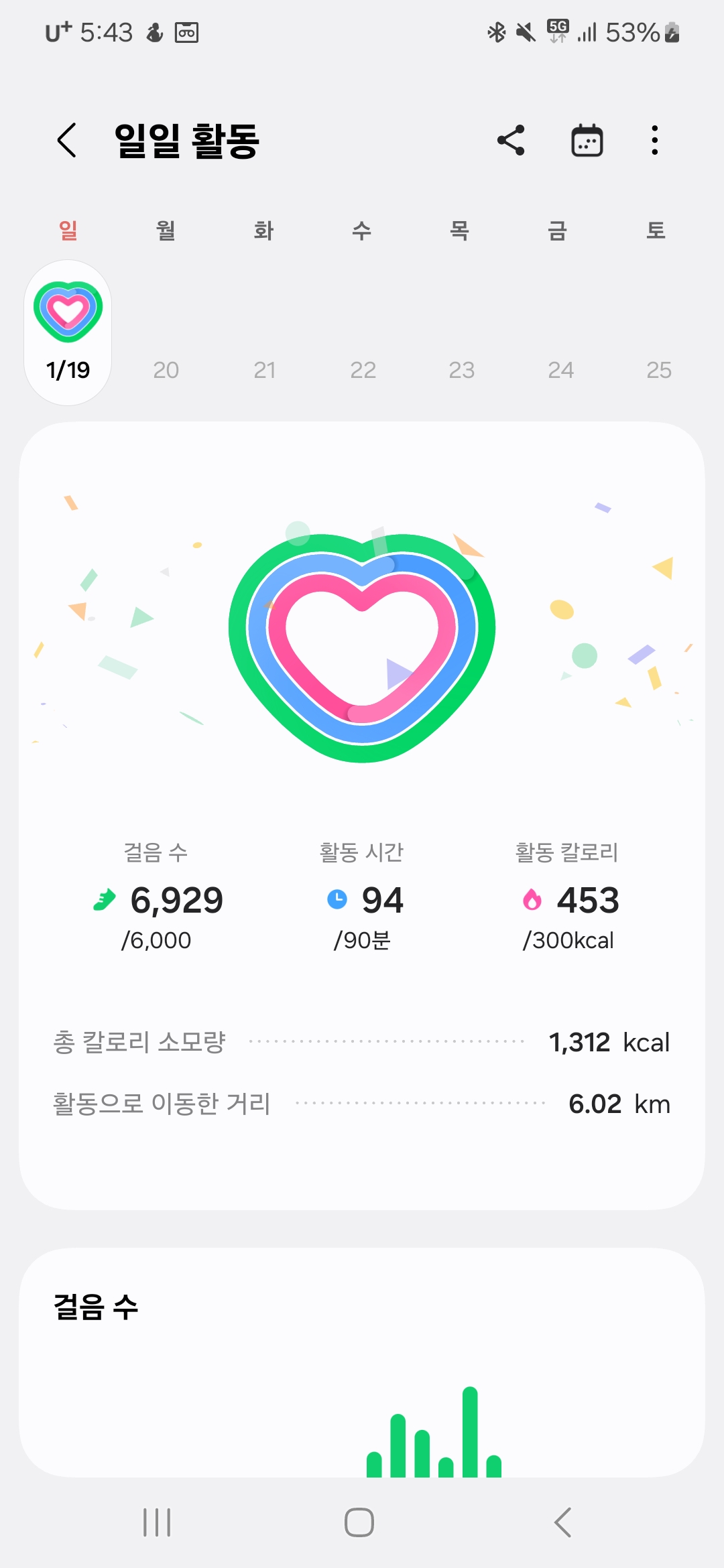View active calories 453 kcal details
This screenshot has height=1568, width=724.
tap(568, 899)
